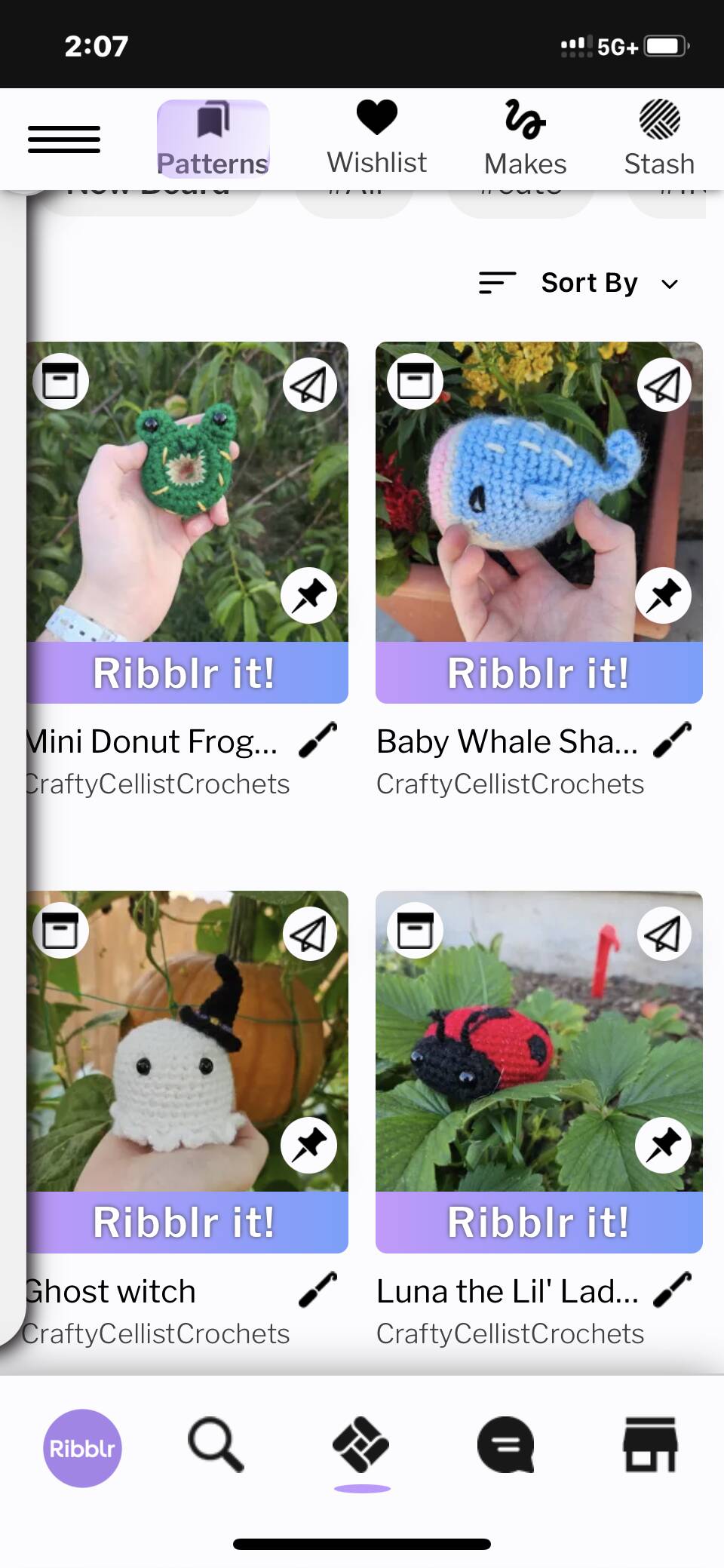724x1568 pixels.
Task: Share the Baby Whale Shark pattern
Action: pyautogui.click(x=664, y=385)
